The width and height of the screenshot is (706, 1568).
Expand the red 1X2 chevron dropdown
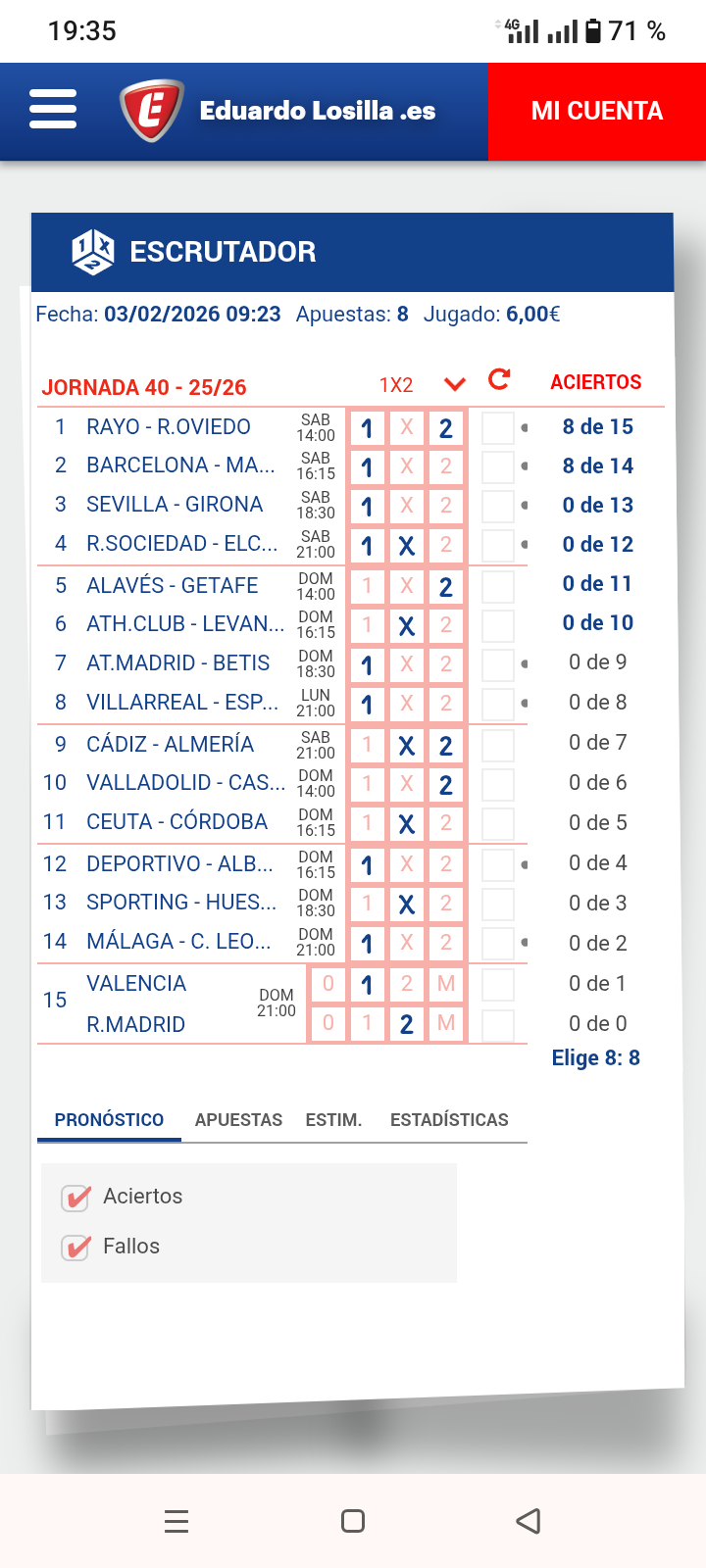coord(454,384)
